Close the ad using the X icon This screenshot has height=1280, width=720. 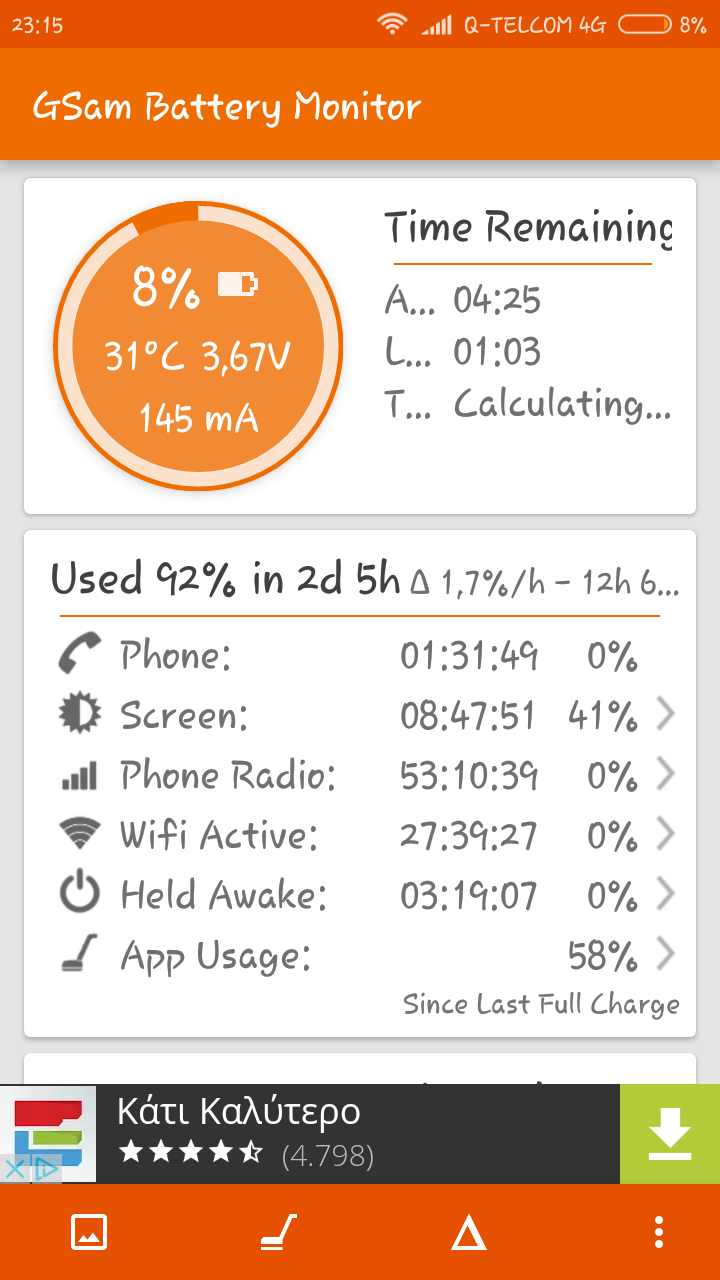[13, 1168]
